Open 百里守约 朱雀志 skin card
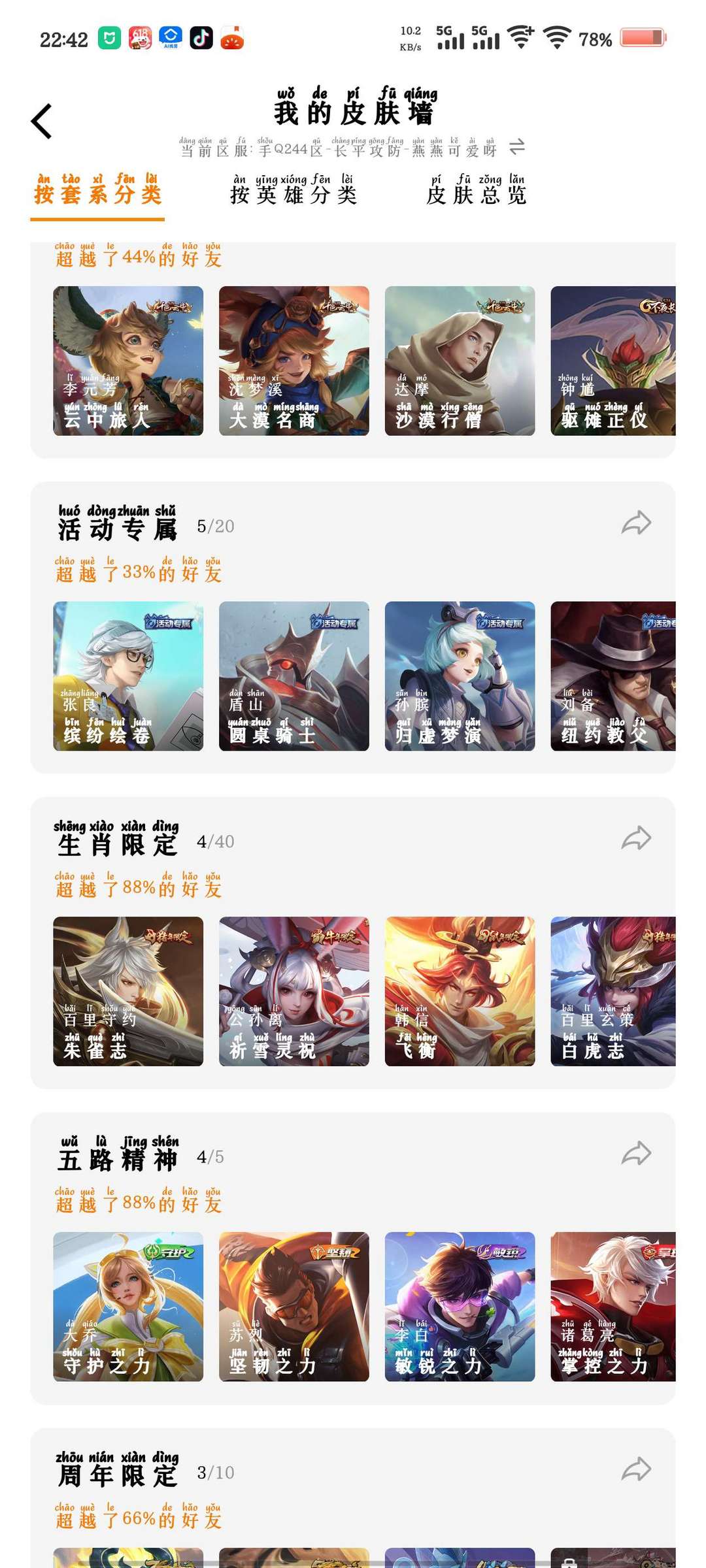 pyautogui.click(x=128, y=992)
